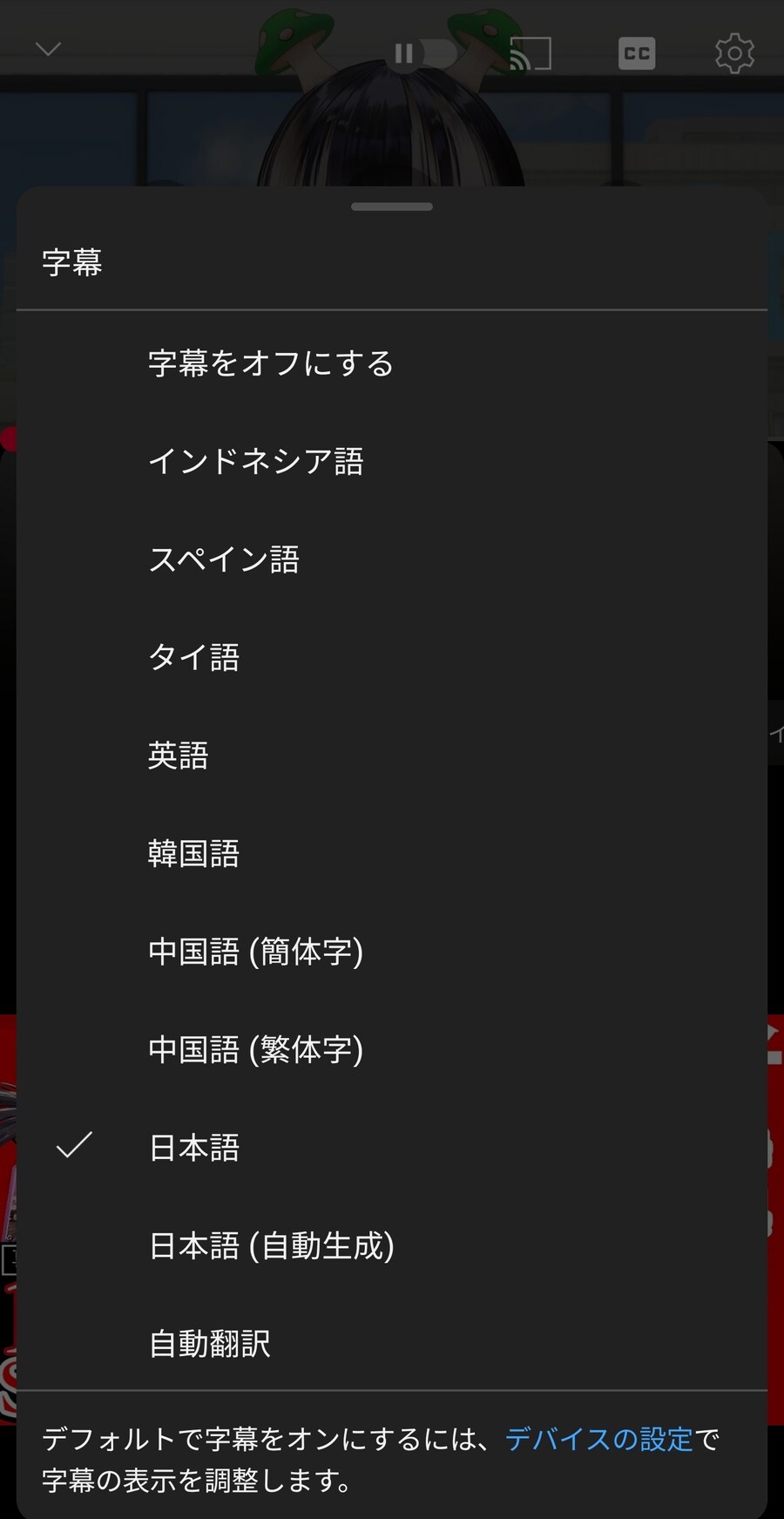This screenshot has width=784, height=1519.
Task: Open the cast to device icon
Action: click(x=531, y=54)
